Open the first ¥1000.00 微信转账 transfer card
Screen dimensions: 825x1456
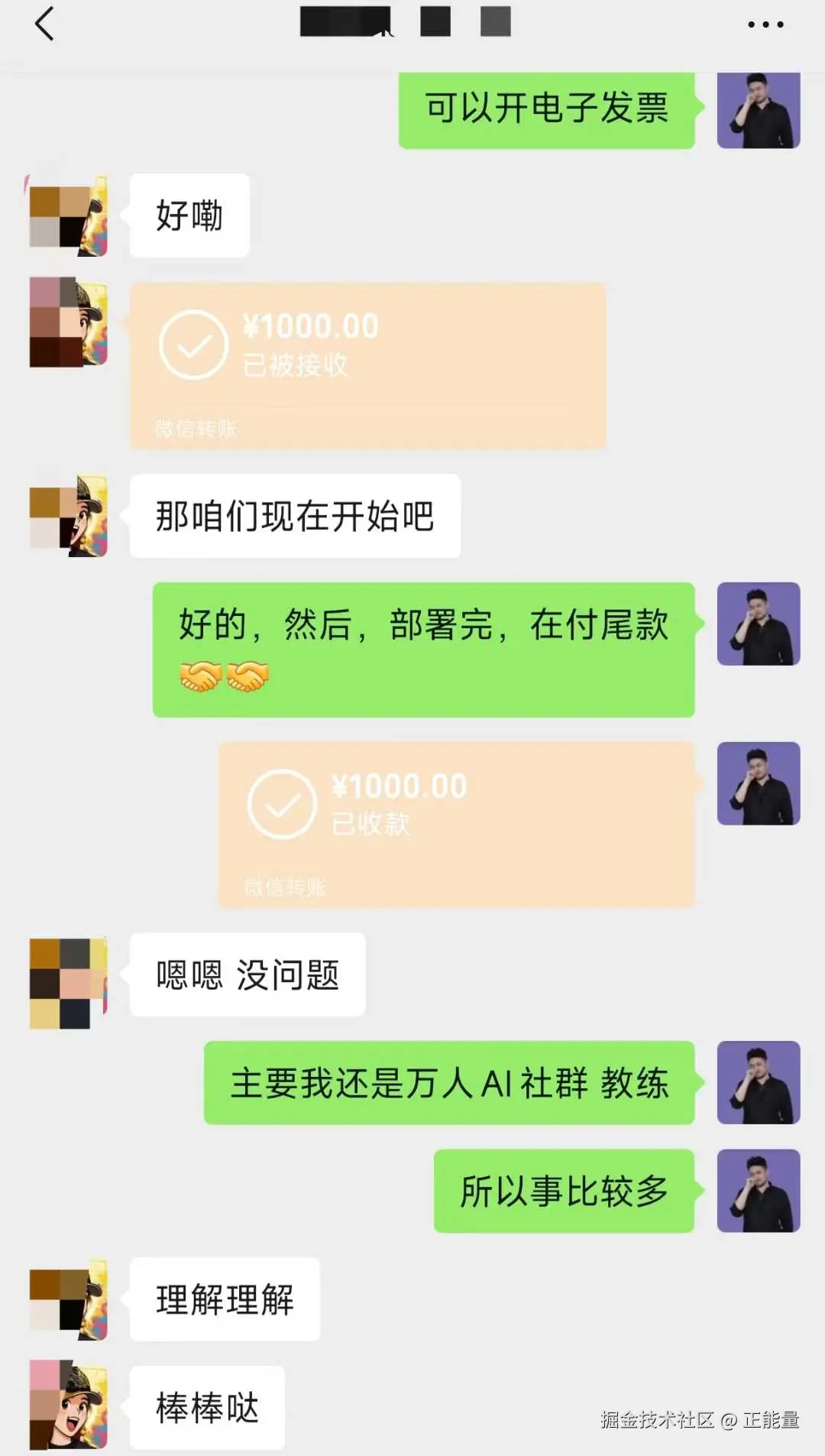(x=369, y=365)
